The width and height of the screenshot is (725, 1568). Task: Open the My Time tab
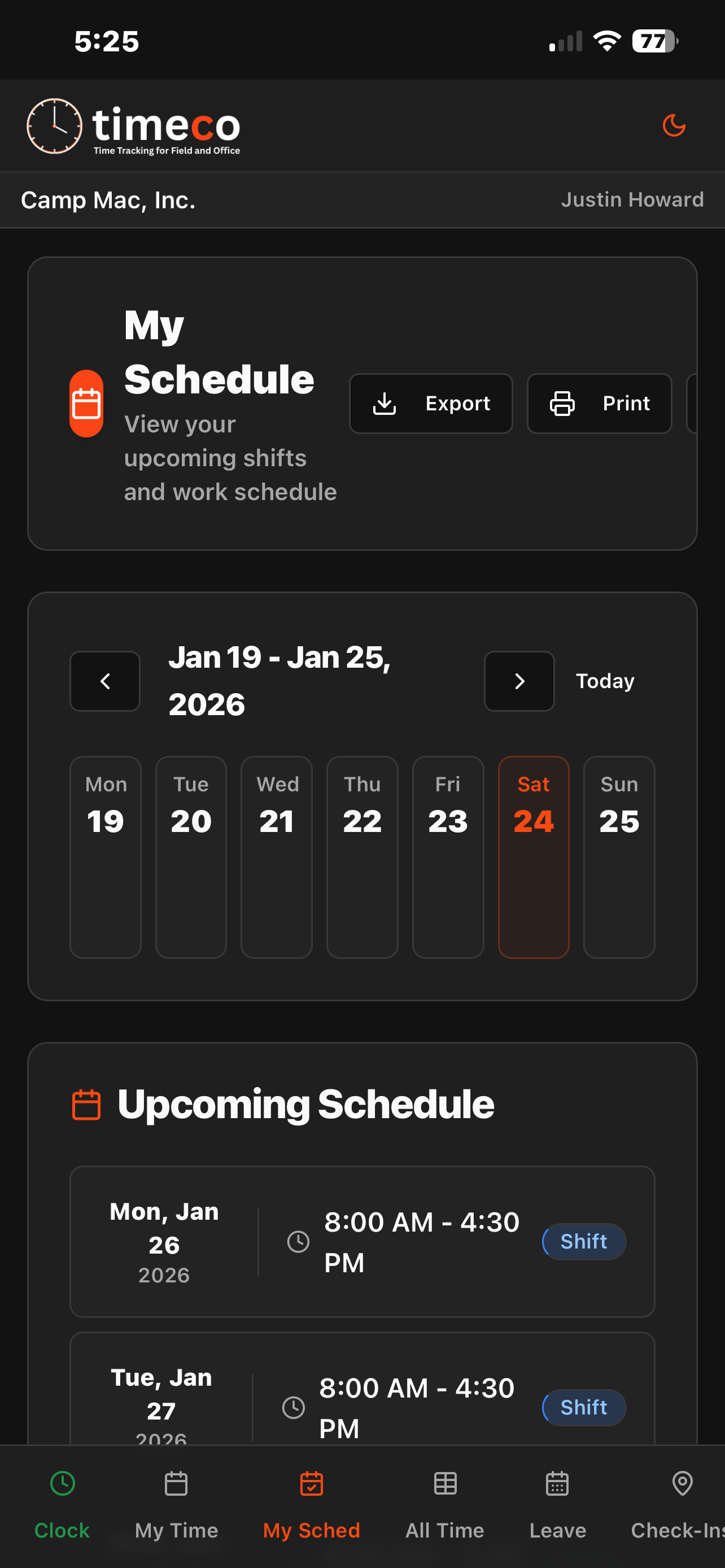pyautogui.click(x=177, y=1505)
